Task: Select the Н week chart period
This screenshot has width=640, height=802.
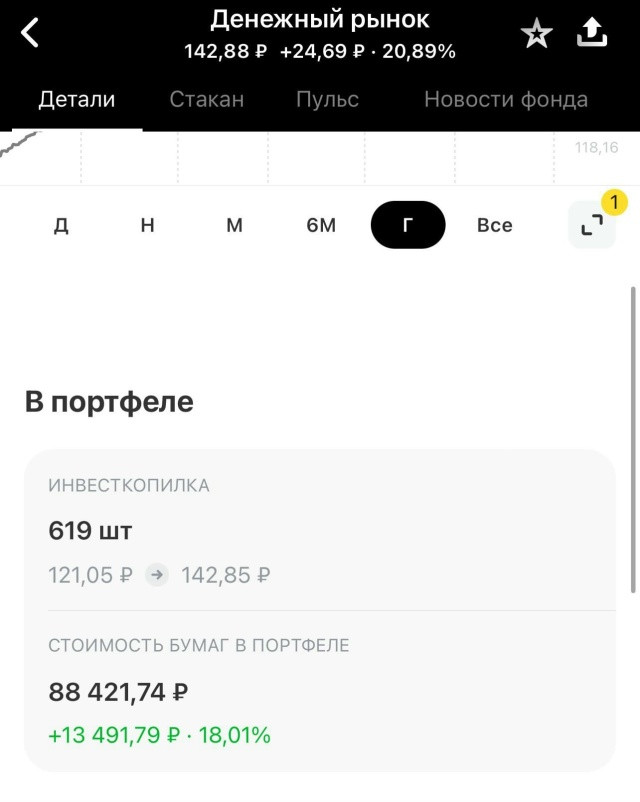Action: [147, 225]
